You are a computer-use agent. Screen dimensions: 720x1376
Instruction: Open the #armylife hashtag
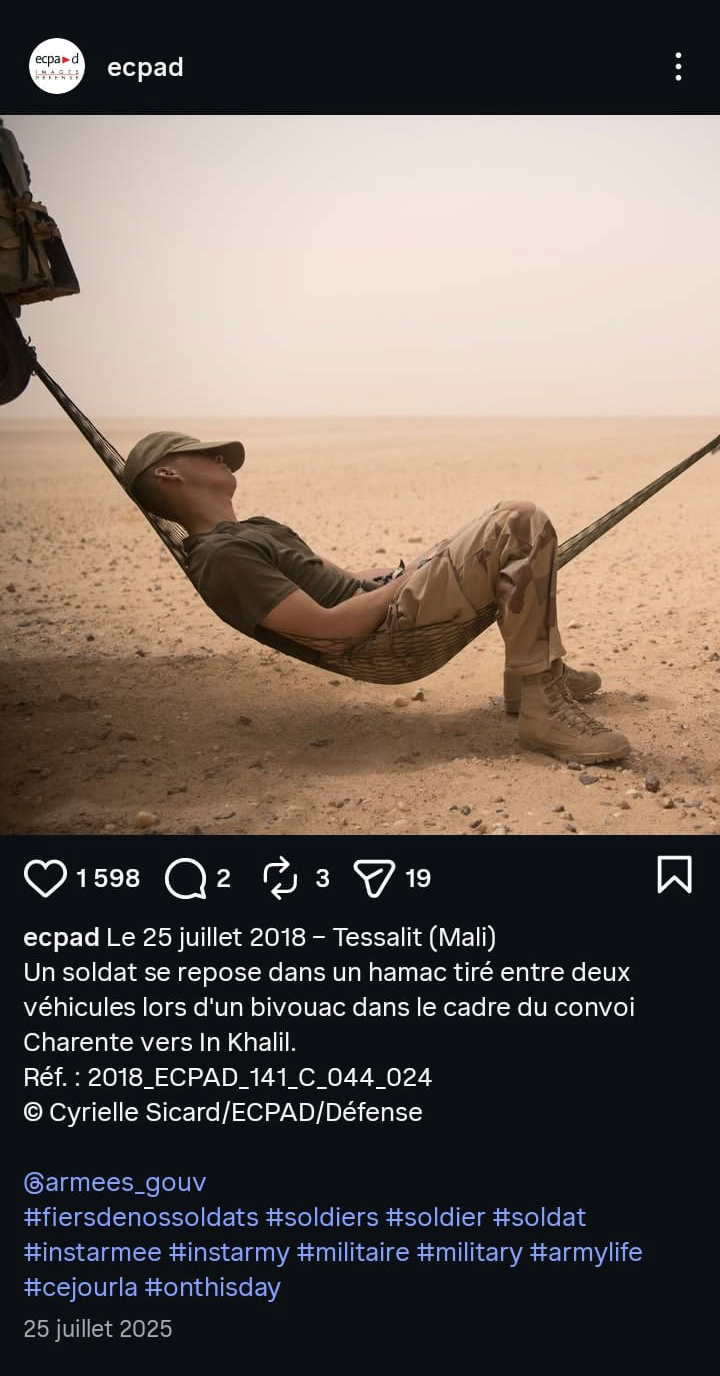coord(585,1252)
